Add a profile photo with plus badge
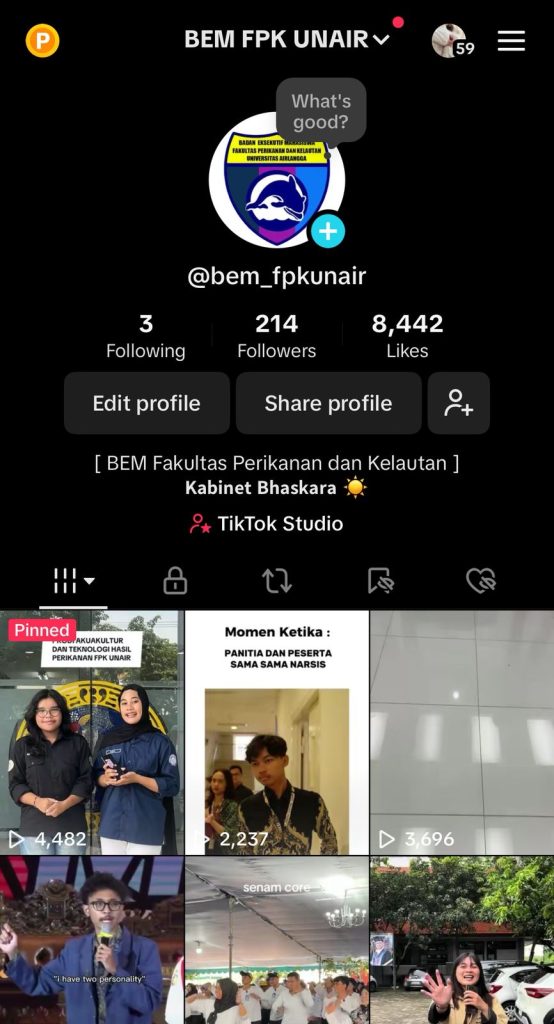Viewport: 554px width, 1024px height. tap(327, 231)
